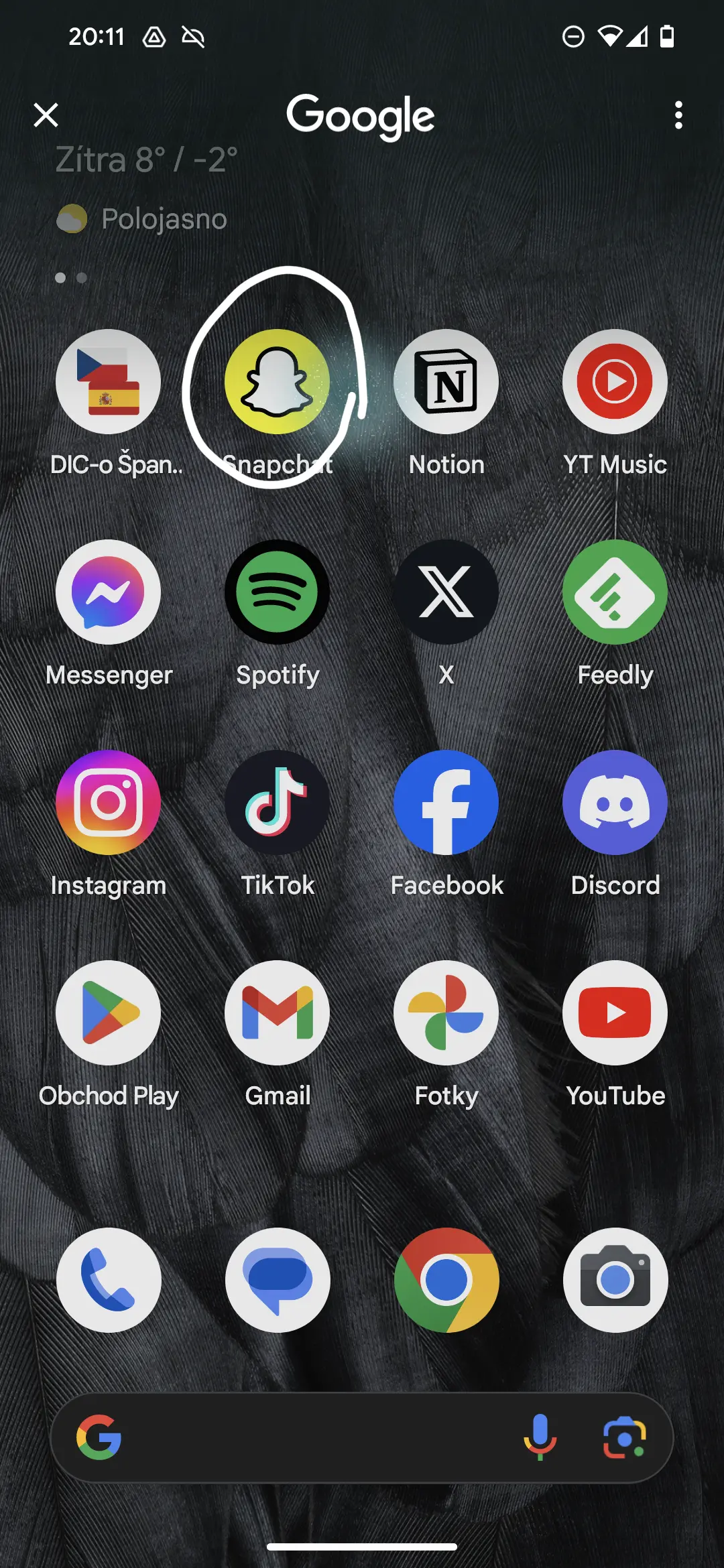Launch Instagram
This screenshot has height=1568, width=724.
click(x=109, y=803)
